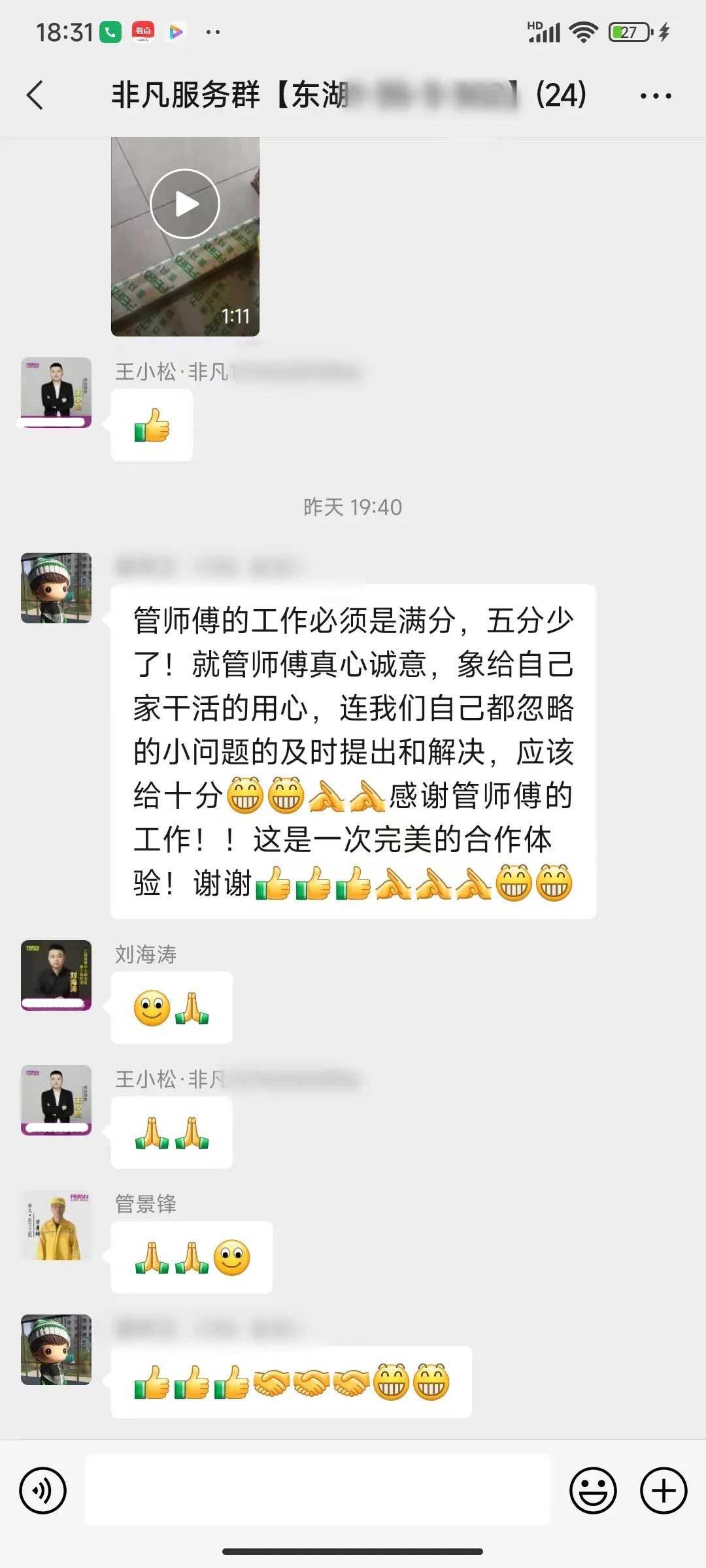The height and width of the screenshot is (1568, 706).
Task: Open cartoon avatar next to long review
Action: [56, 588]
